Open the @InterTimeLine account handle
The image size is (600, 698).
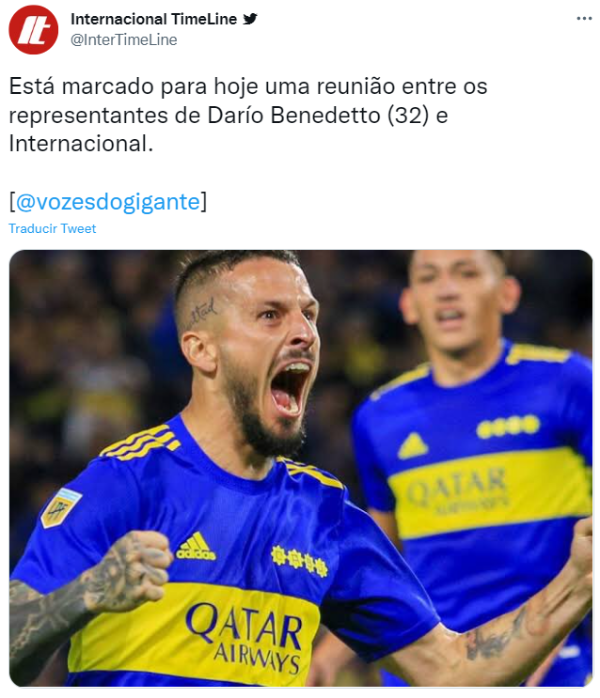coord(124,40)
